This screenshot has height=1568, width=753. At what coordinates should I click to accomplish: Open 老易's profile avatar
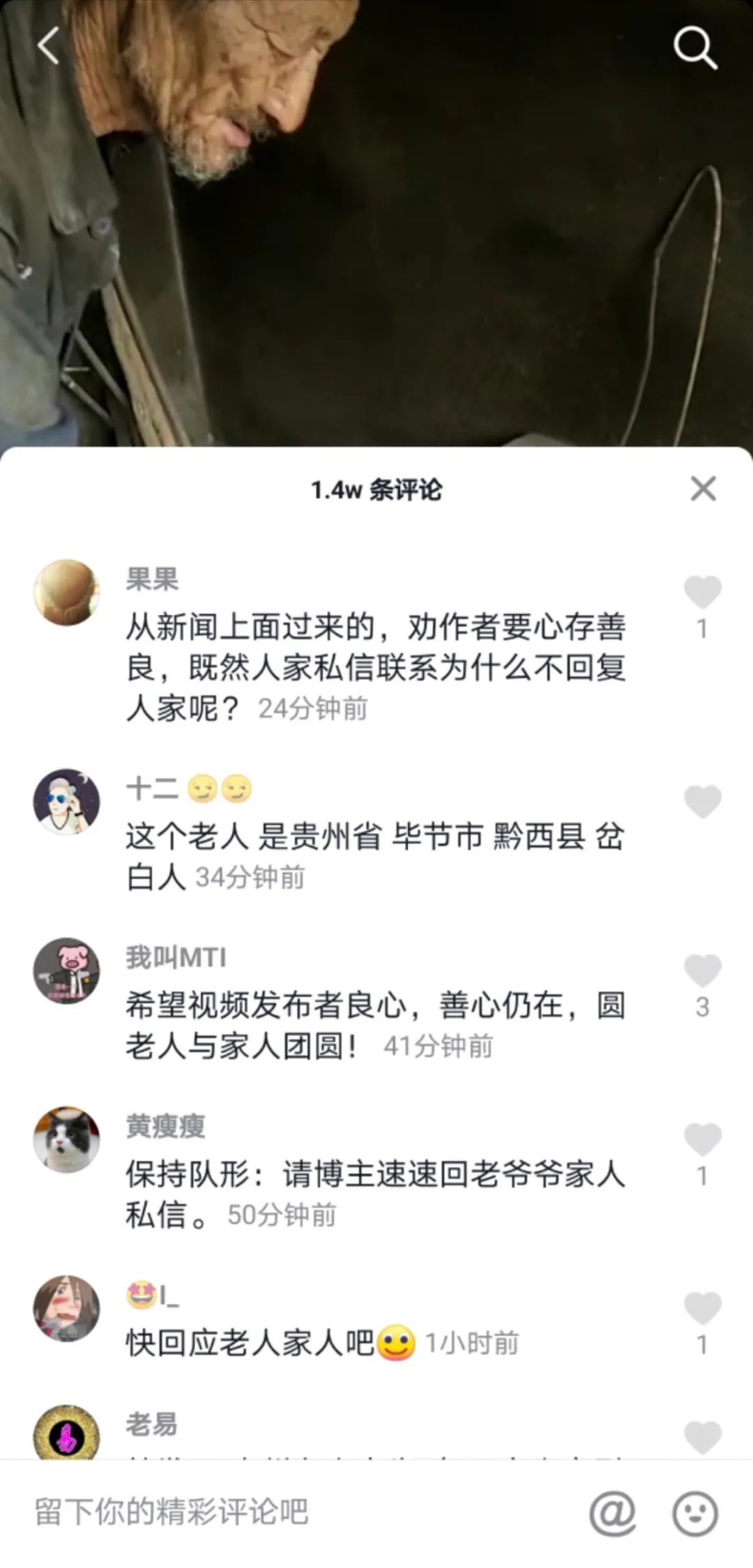click(x=67, y=1436)
